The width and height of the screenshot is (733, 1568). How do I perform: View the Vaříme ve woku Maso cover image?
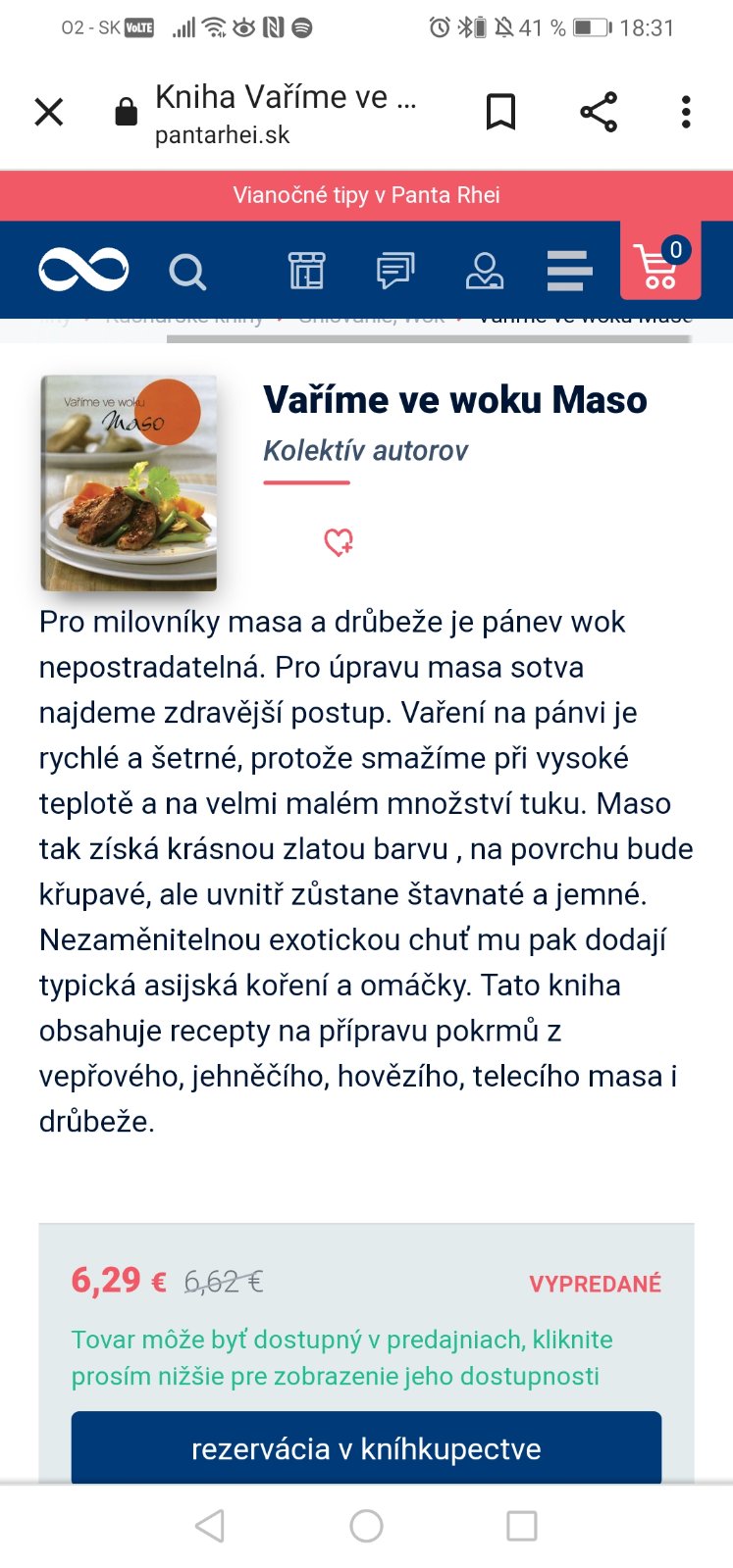click(x=129, y=482)
